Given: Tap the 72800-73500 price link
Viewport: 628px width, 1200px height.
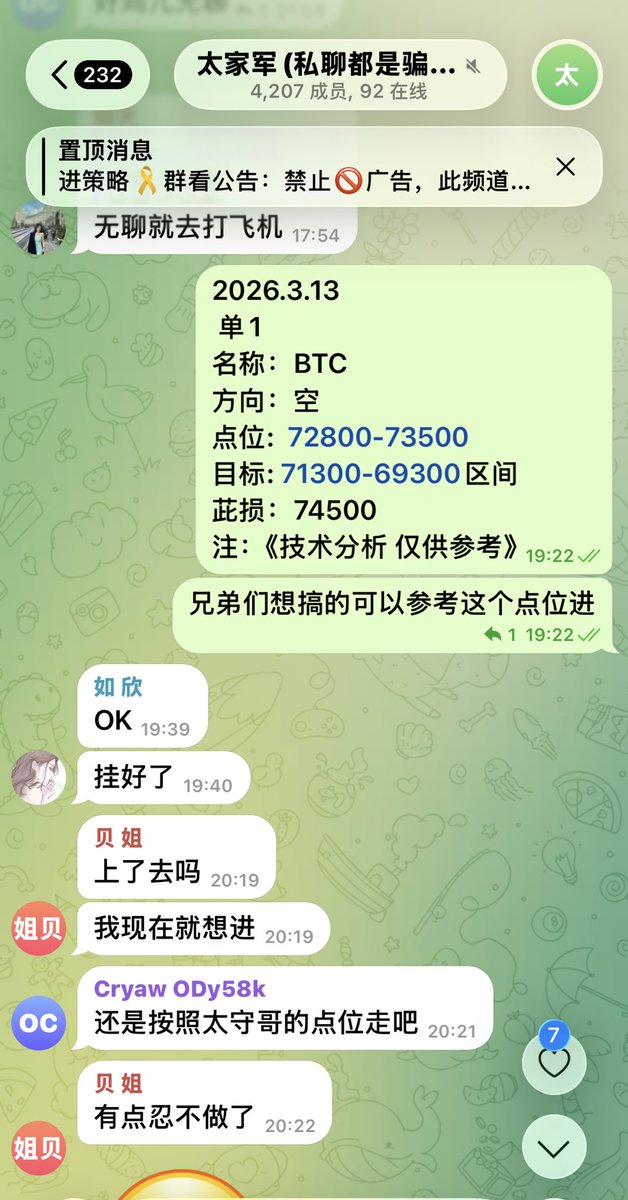Looking at the screenshot, I should 377,437.
